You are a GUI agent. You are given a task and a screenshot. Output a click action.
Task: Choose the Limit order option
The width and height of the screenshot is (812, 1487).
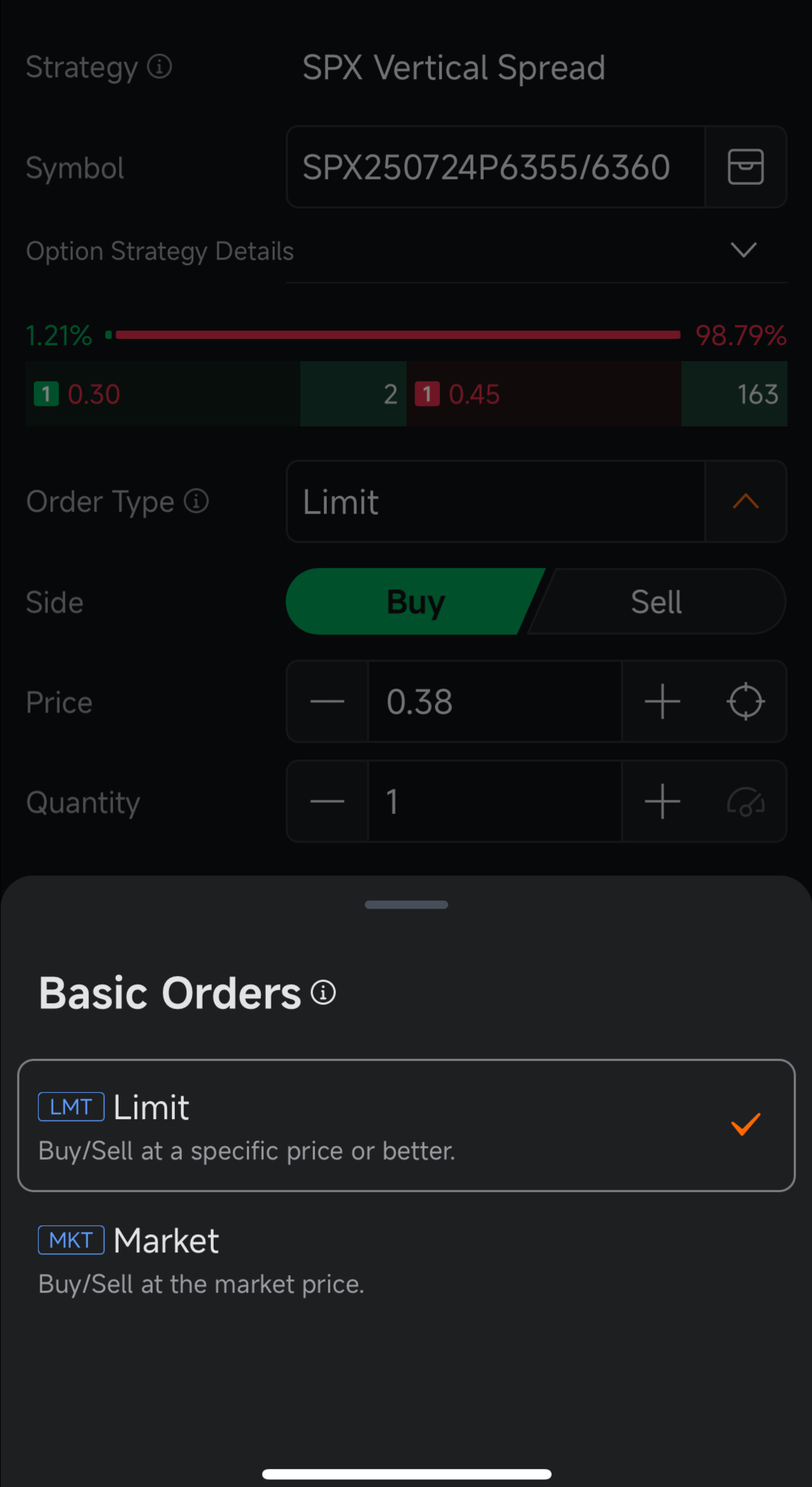pos(406,1125)
